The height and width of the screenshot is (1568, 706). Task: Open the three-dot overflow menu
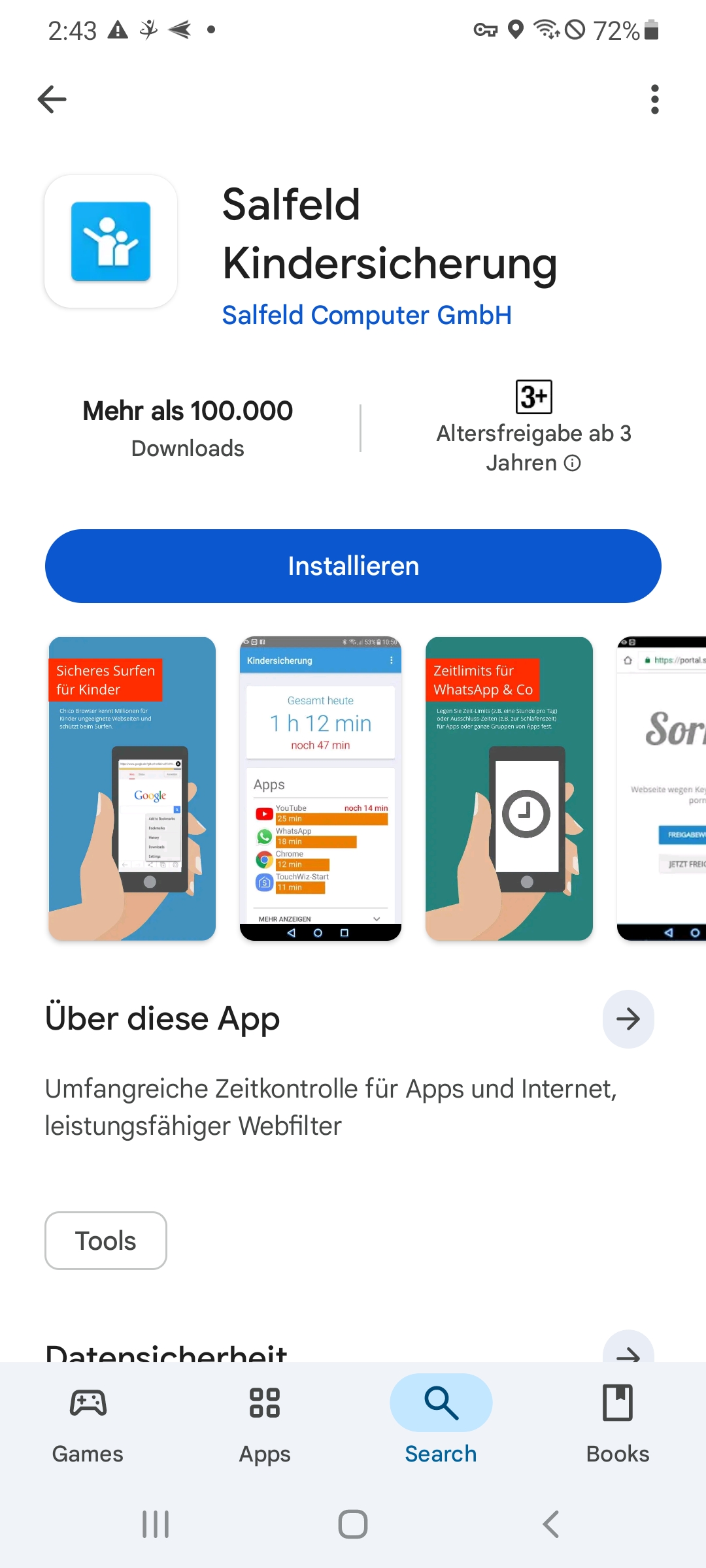654,99
